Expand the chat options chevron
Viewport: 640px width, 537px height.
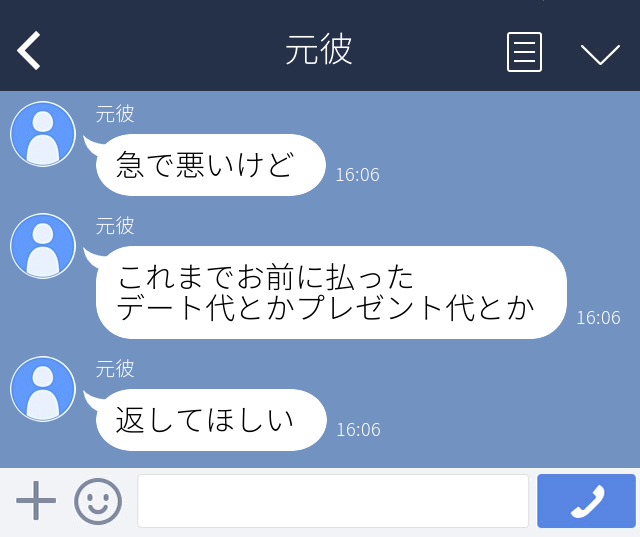pos(600,53)
